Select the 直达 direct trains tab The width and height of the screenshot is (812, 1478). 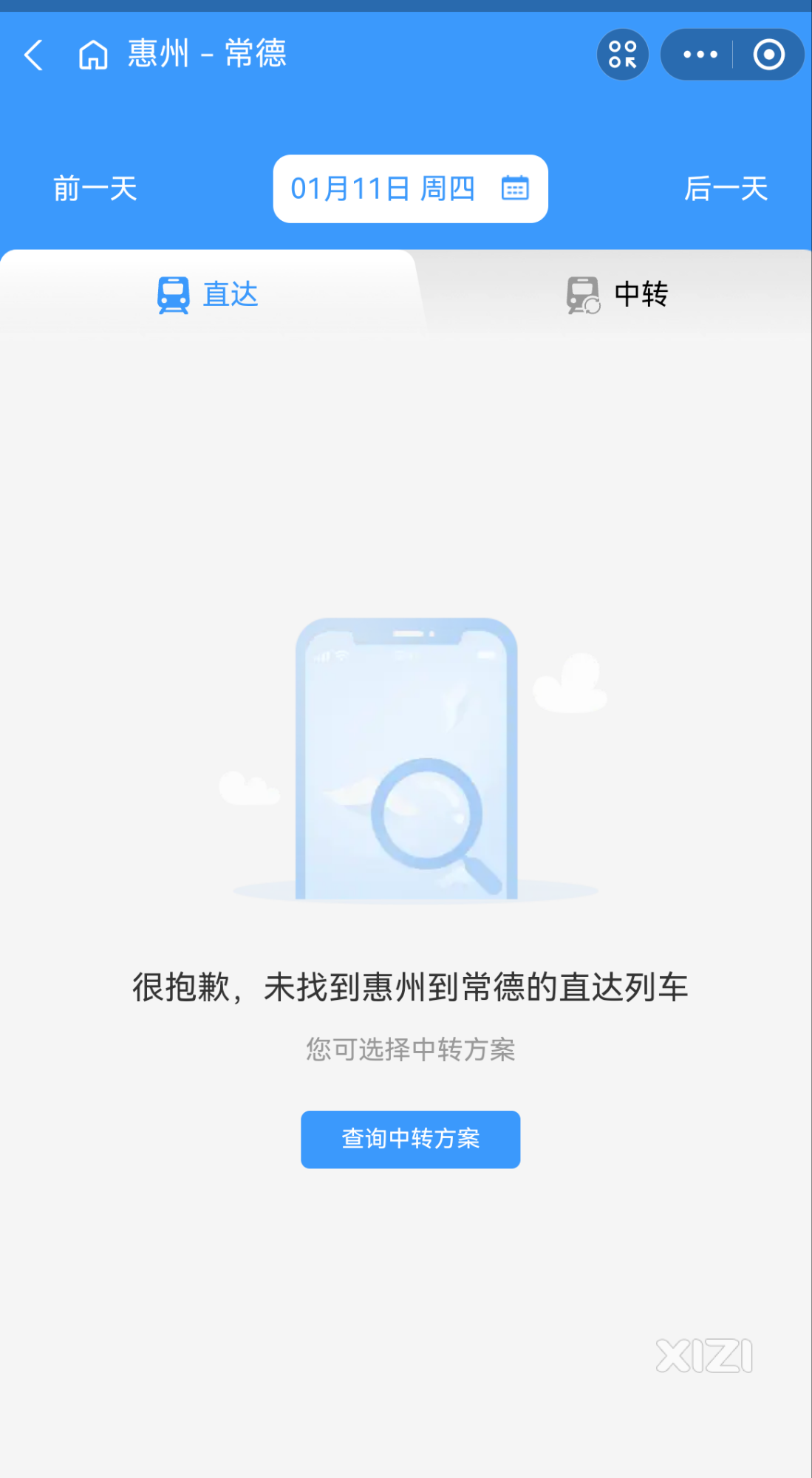point(208,294)
